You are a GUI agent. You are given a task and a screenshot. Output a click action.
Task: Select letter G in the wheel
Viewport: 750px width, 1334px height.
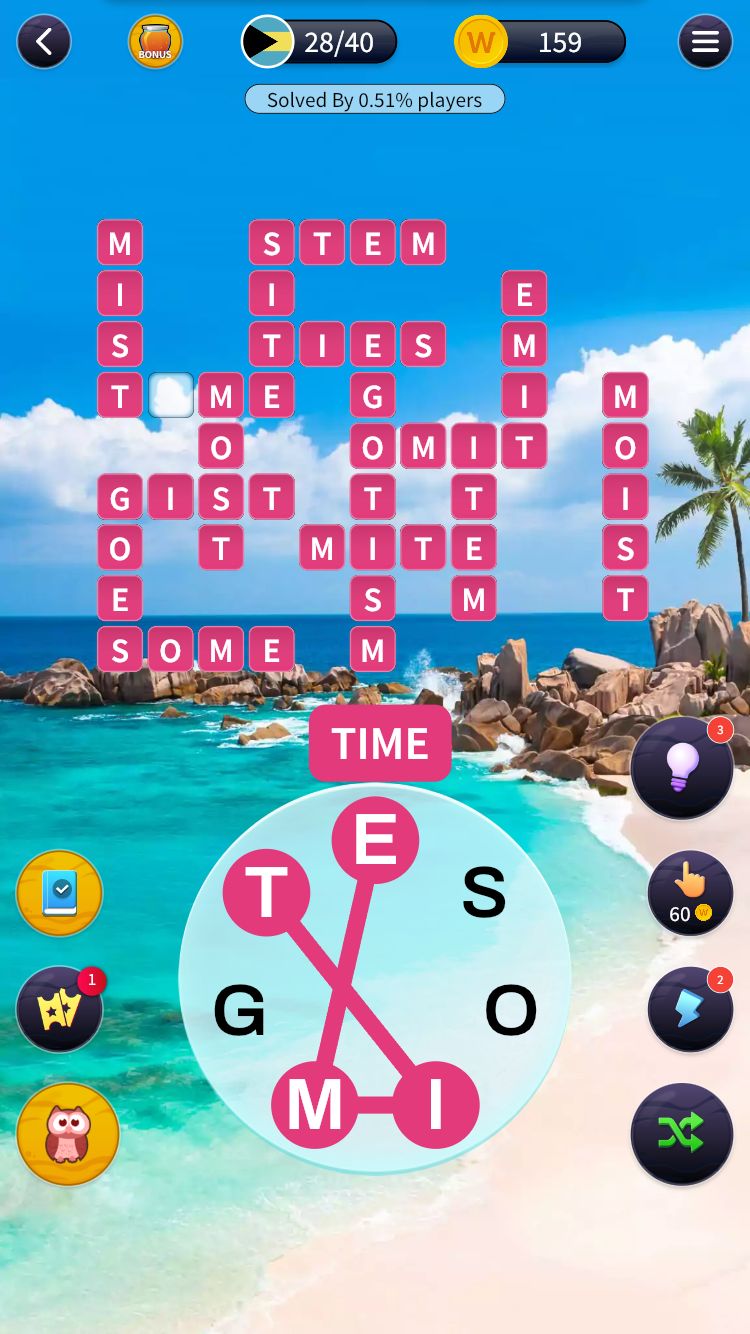click(239, 1012)
